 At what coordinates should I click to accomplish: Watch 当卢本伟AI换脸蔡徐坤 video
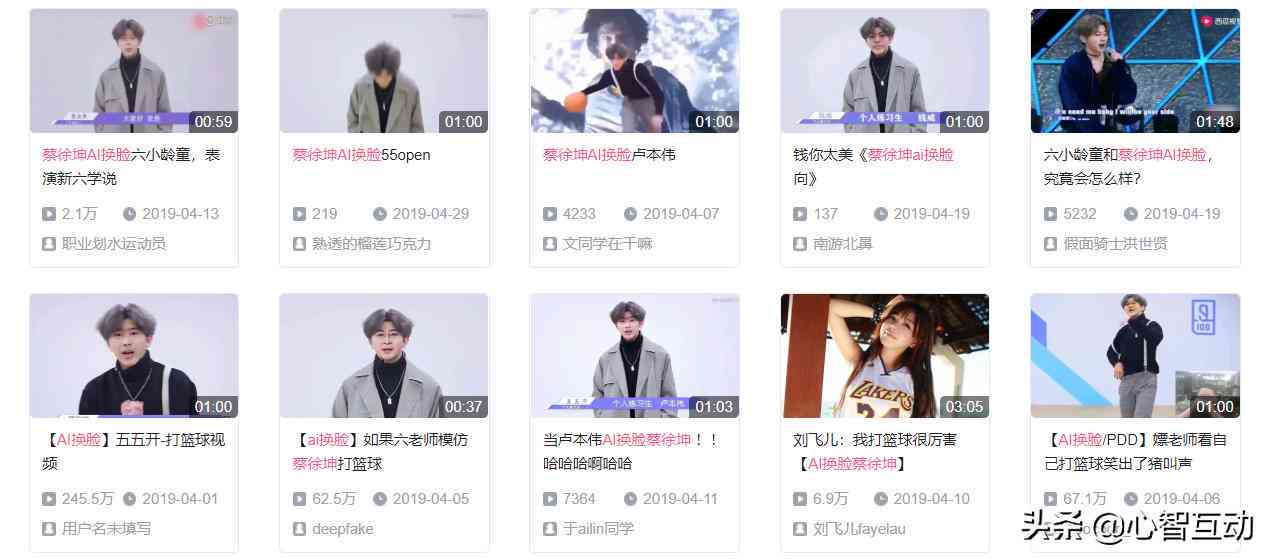tap(634, 355)
